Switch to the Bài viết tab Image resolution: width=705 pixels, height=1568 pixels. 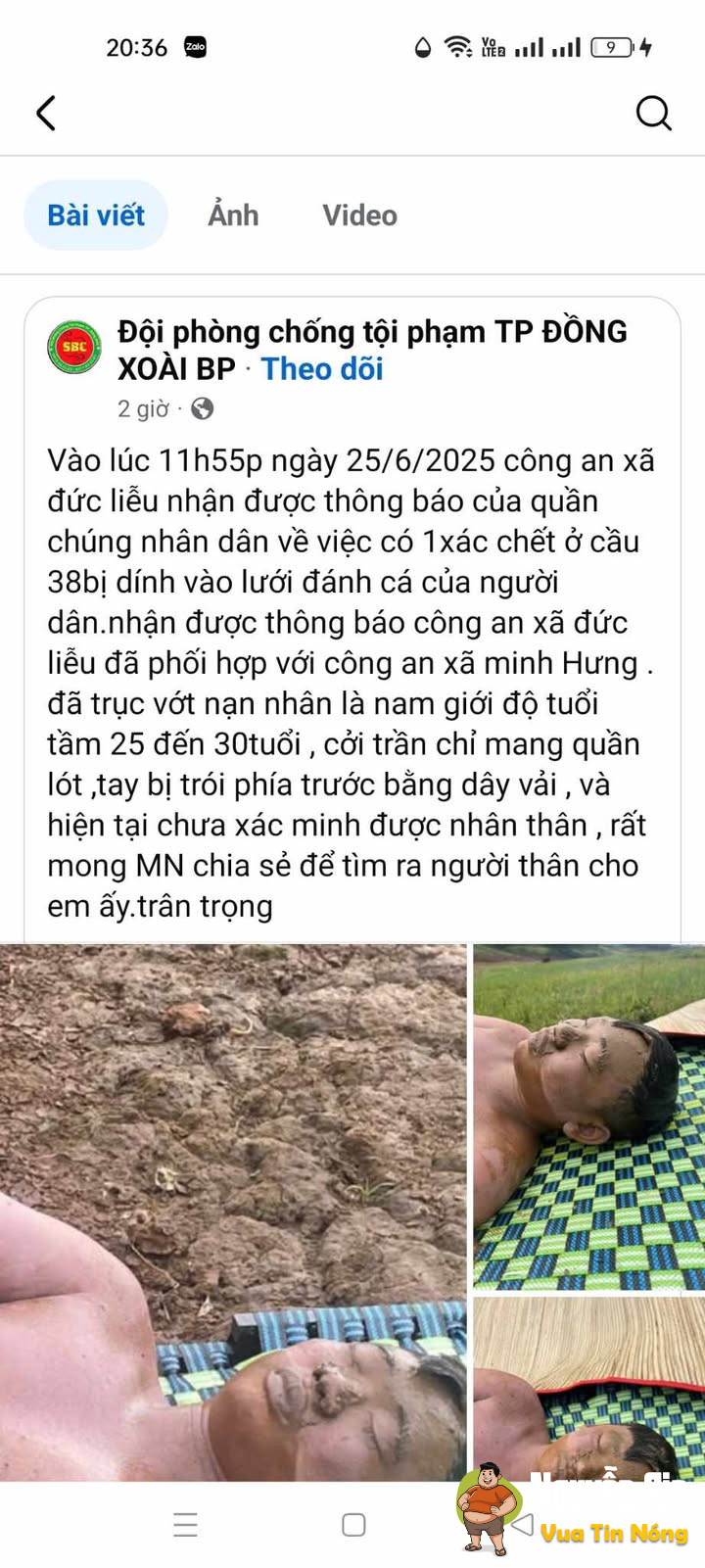click(x=96, y=215)
